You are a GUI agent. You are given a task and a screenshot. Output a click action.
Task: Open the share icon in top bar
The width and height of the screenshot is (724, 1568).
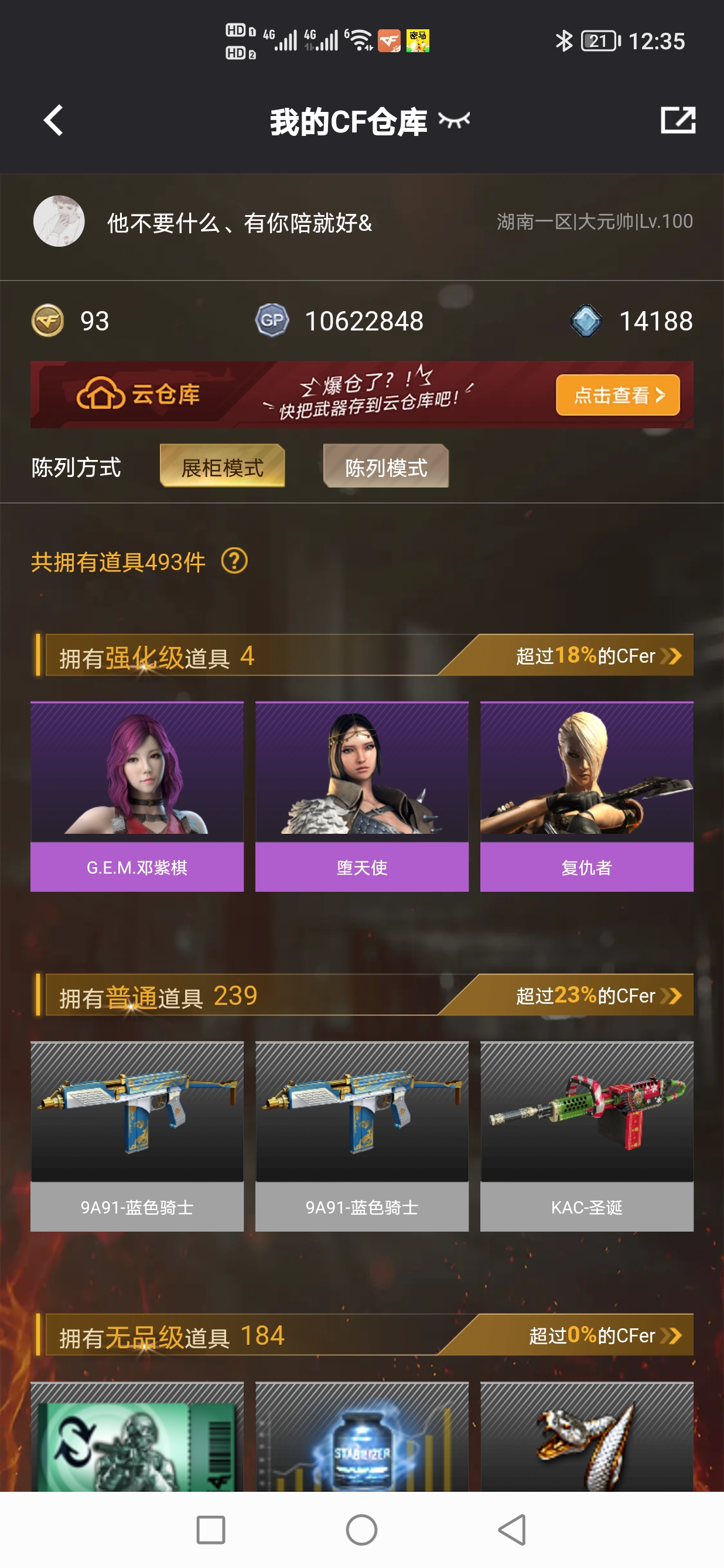[677, 120]
